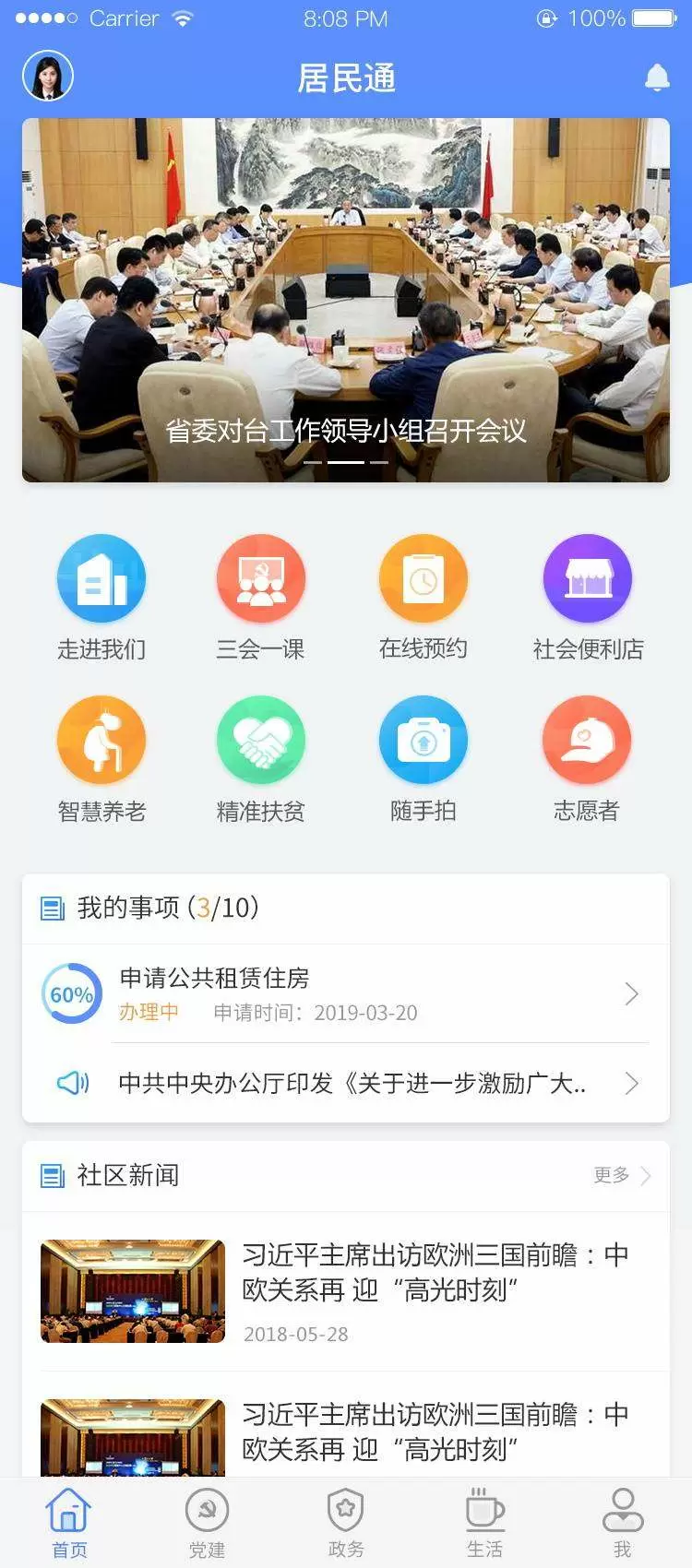
Task: Open the 我 tab
Action: tap(623, 1523)
